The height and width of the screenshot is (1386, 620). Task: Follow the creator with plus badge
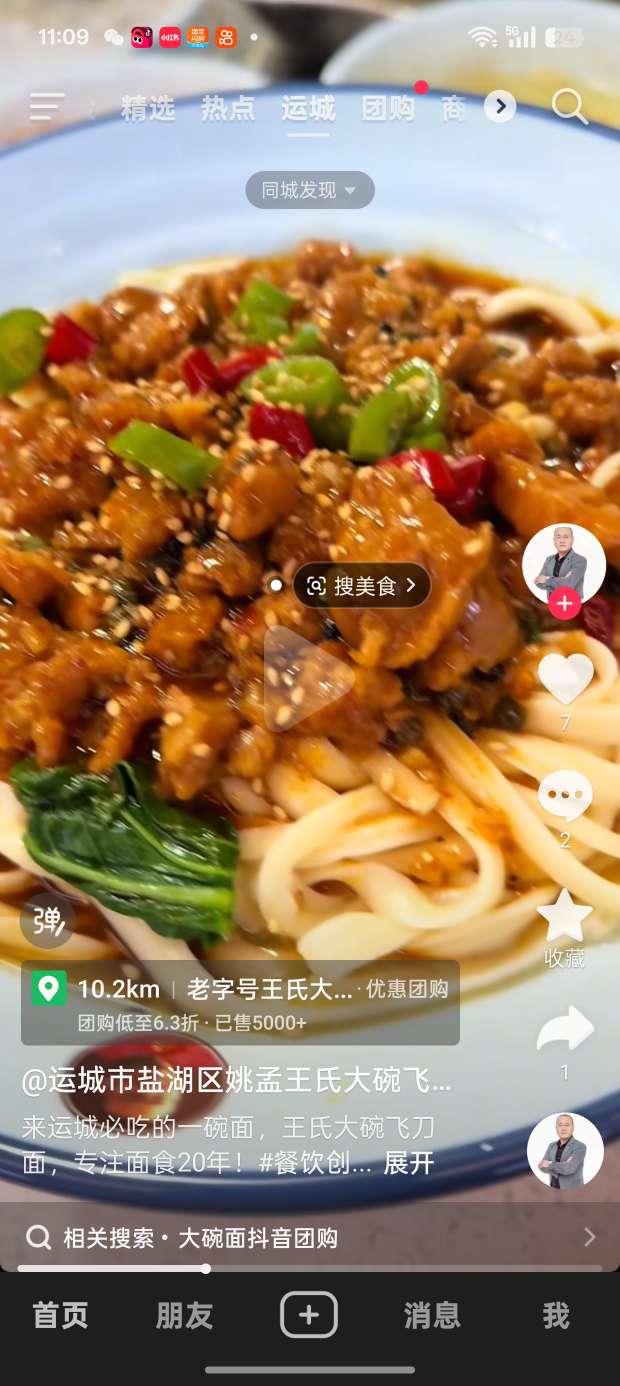[564, 603]
